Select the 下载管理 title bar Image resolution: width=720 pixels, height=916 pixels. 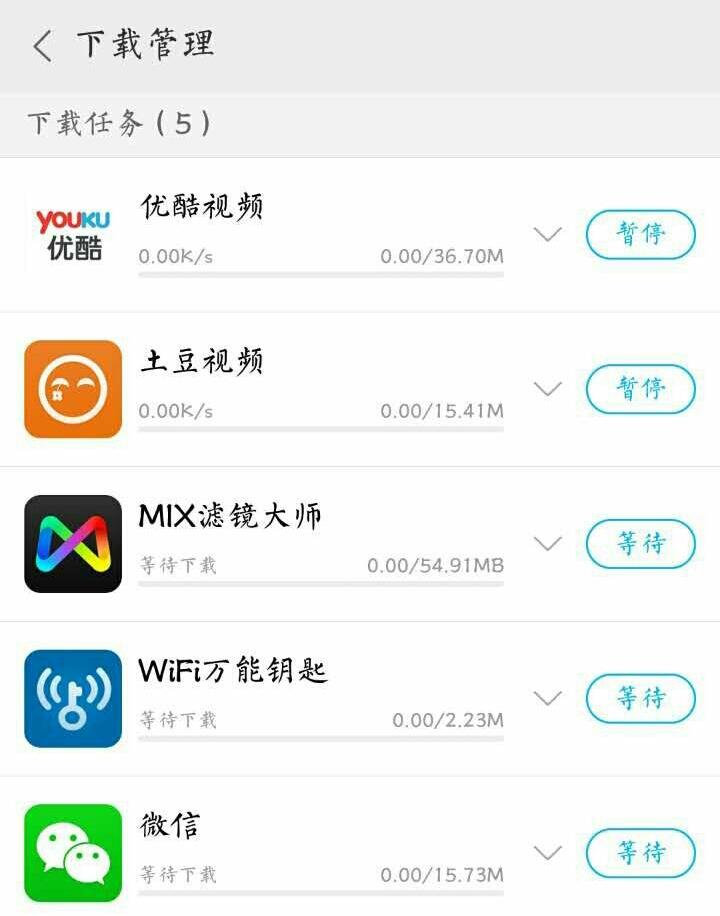146,44
